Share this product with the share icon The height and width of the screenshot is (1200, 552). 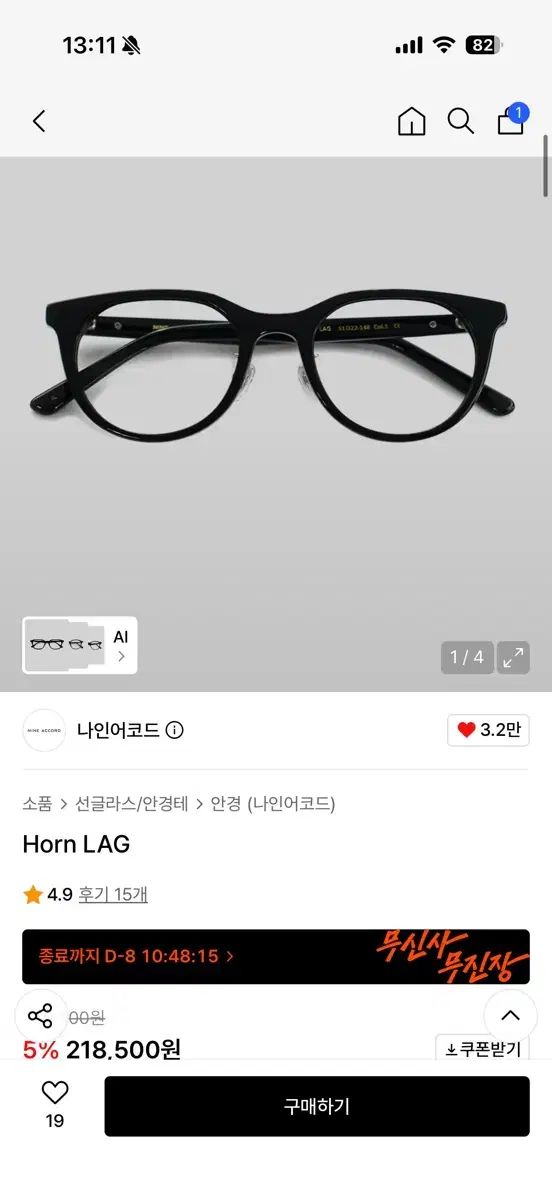41,1017
